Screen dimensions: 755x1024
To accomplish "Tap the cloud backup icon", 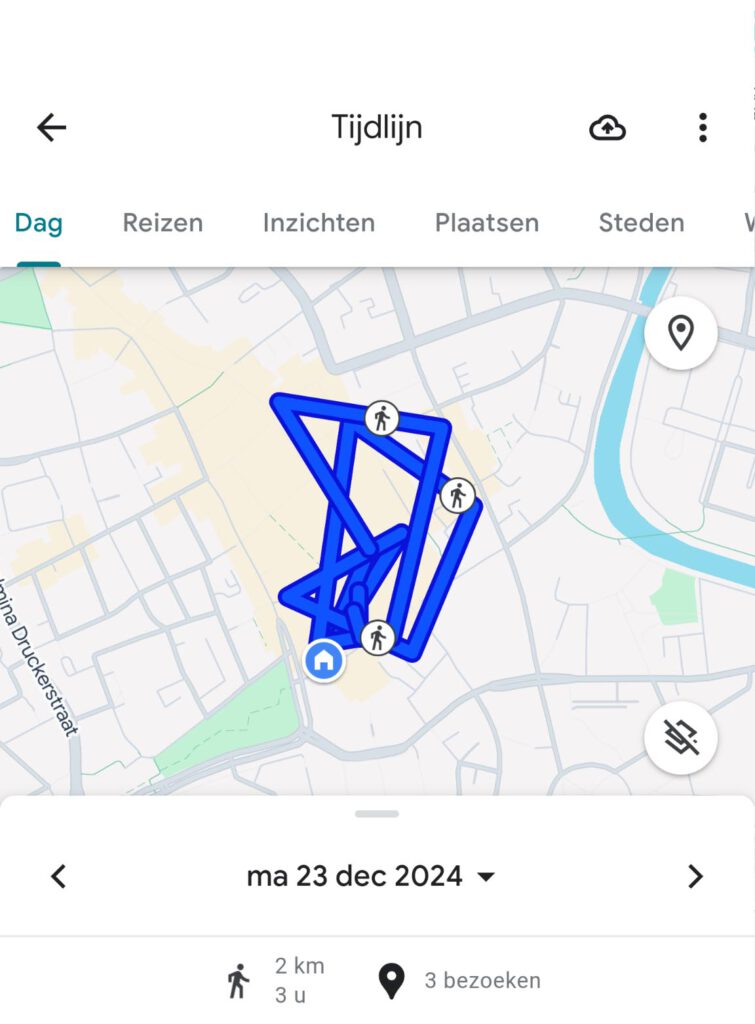I will tap(607, 127).
